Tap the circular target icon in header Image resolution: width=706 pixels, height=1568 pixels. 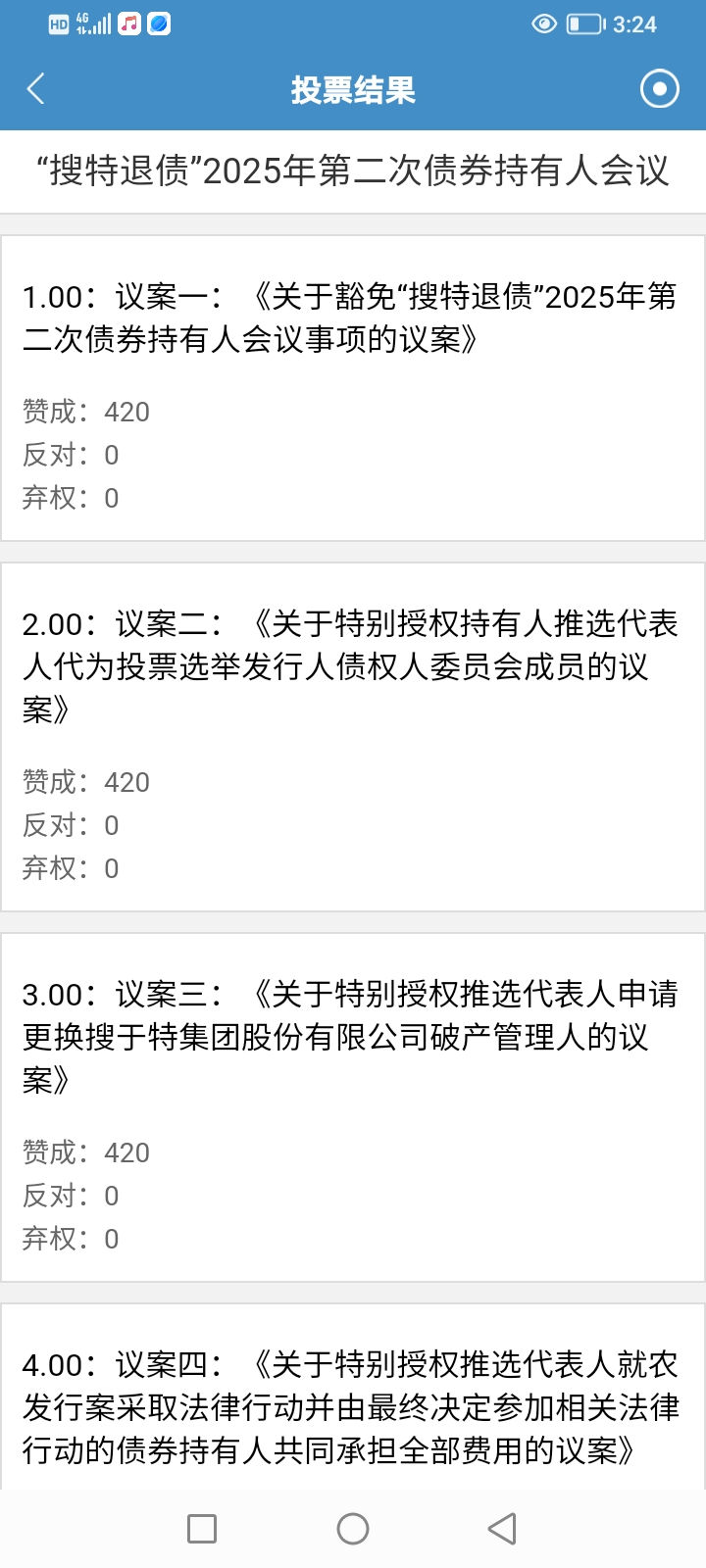(x=659, y=89)
